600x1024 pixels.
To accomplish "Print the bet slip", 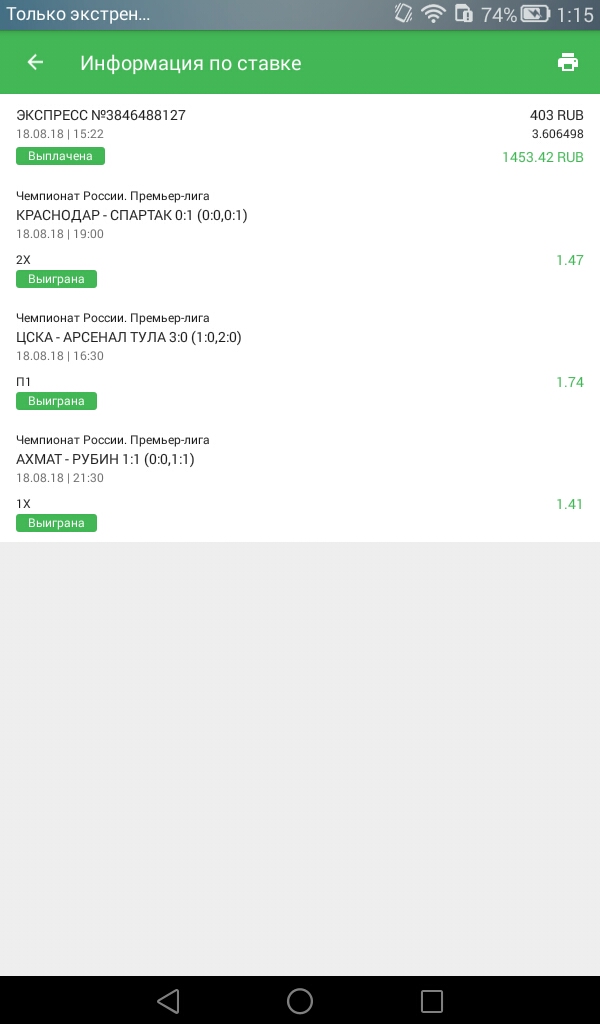I will 567,62.
